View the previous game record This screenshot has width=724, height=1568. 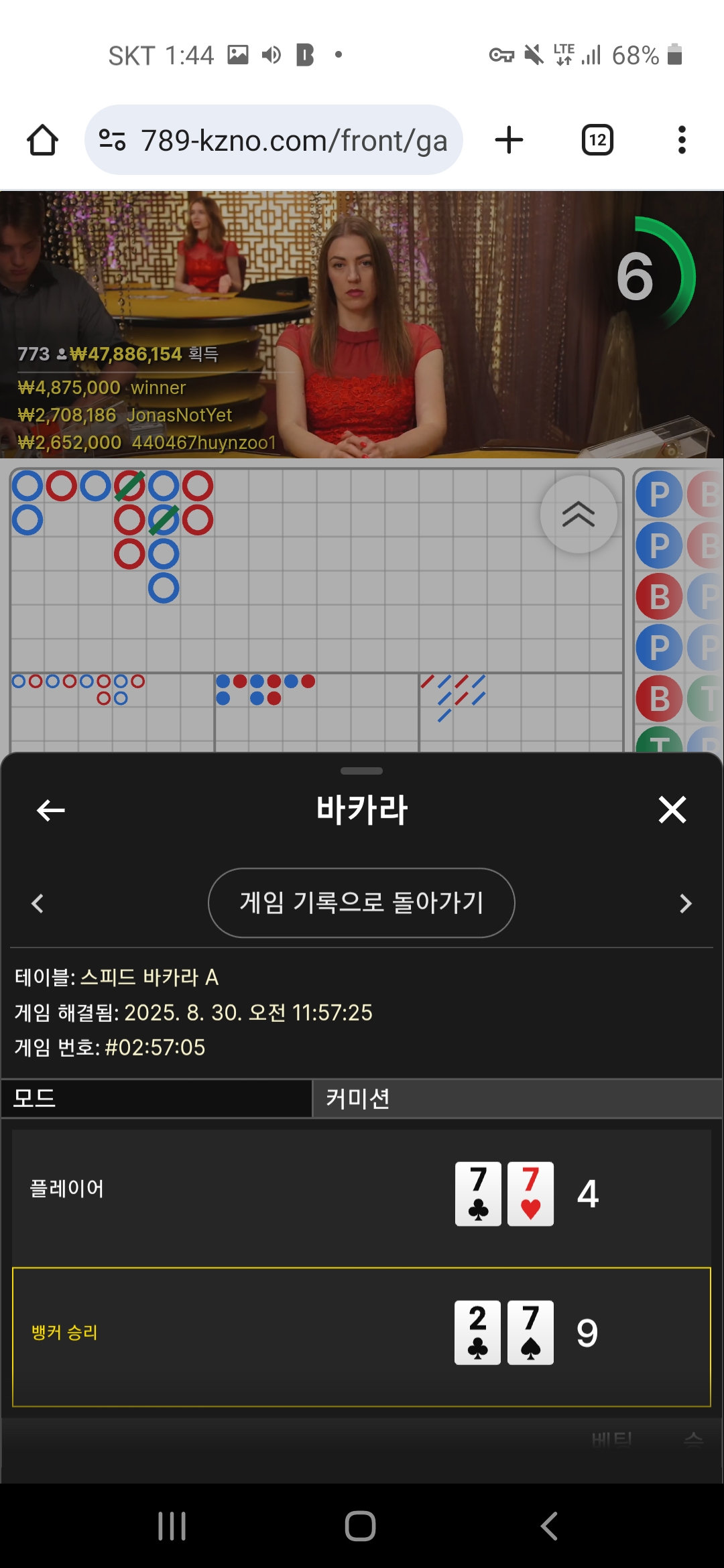38,903
